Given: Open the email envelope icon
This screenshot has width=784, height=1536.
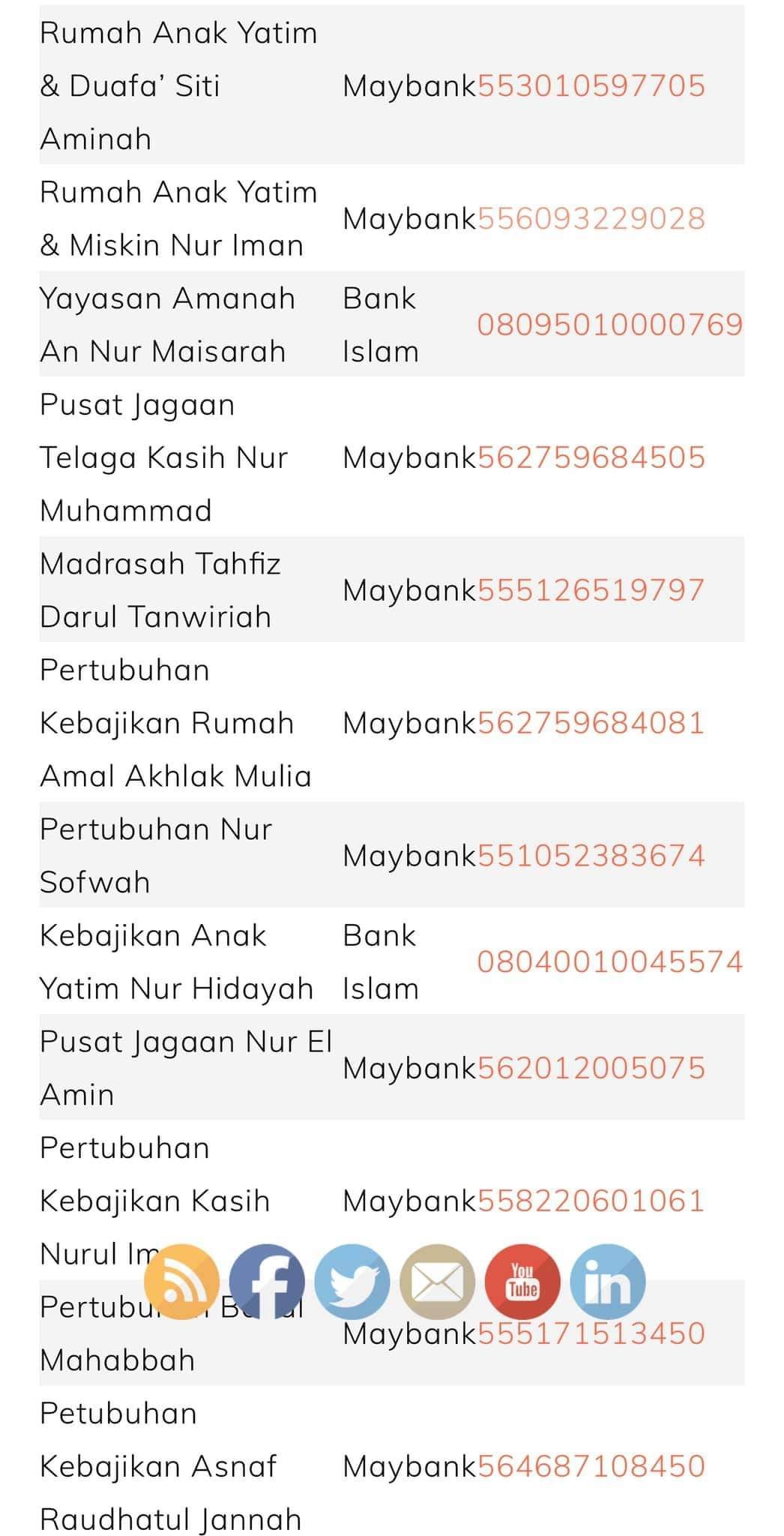Looking at the screenshot, I should pyautogui.click(x=438, y=1282).
